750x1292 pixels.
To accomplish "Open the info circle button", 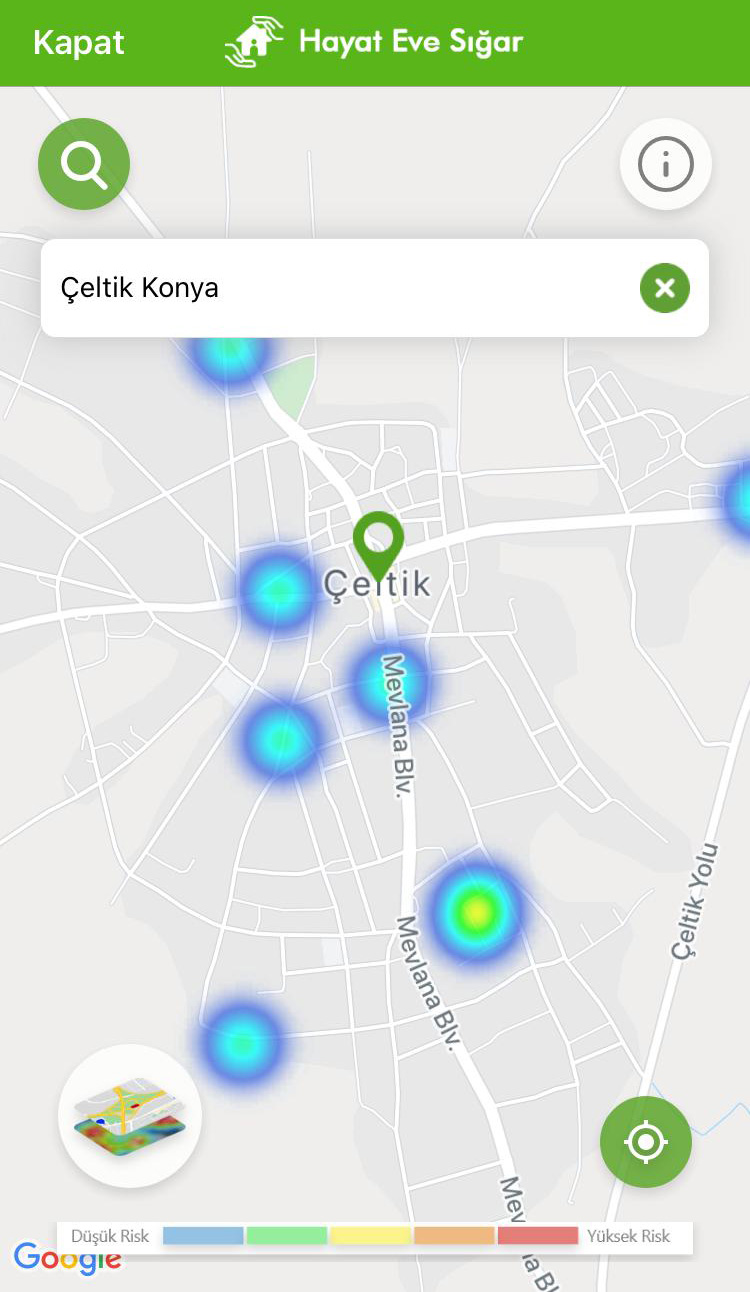I will [665, 164].
